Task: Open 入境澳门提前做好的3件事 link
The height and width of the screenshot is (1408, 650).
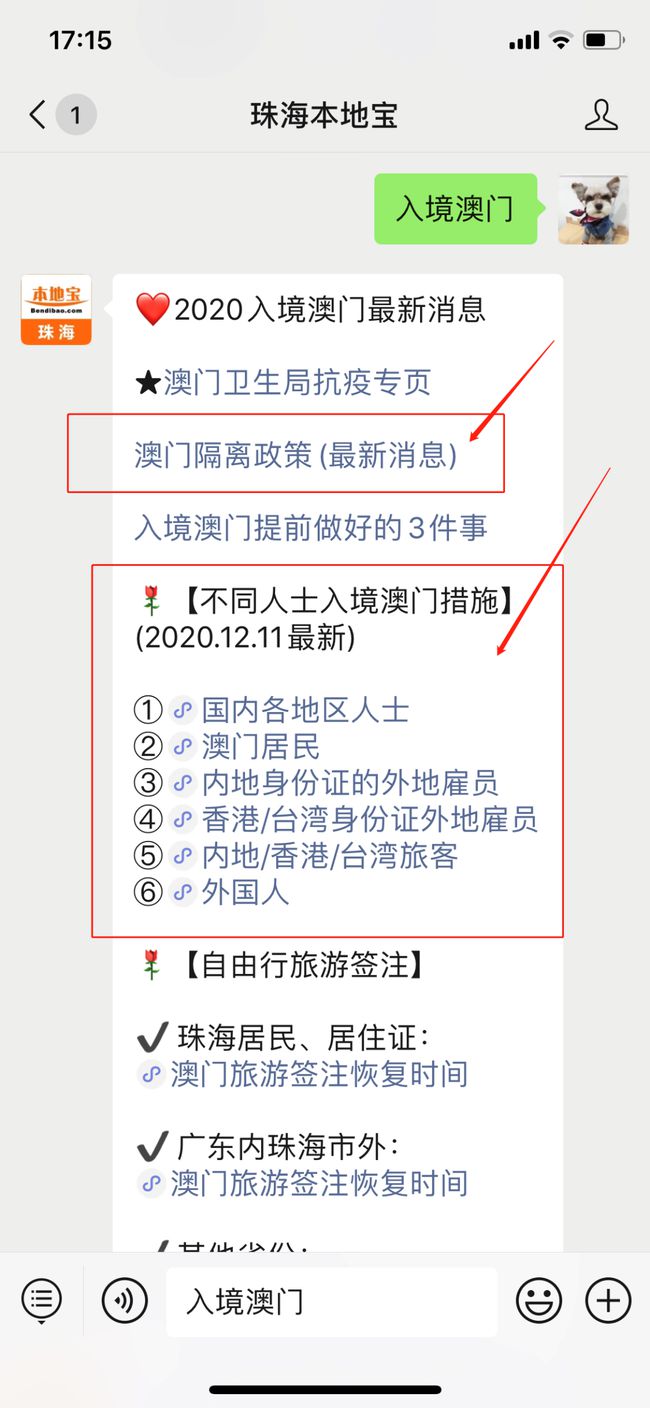Action: [x=311, y=527]
